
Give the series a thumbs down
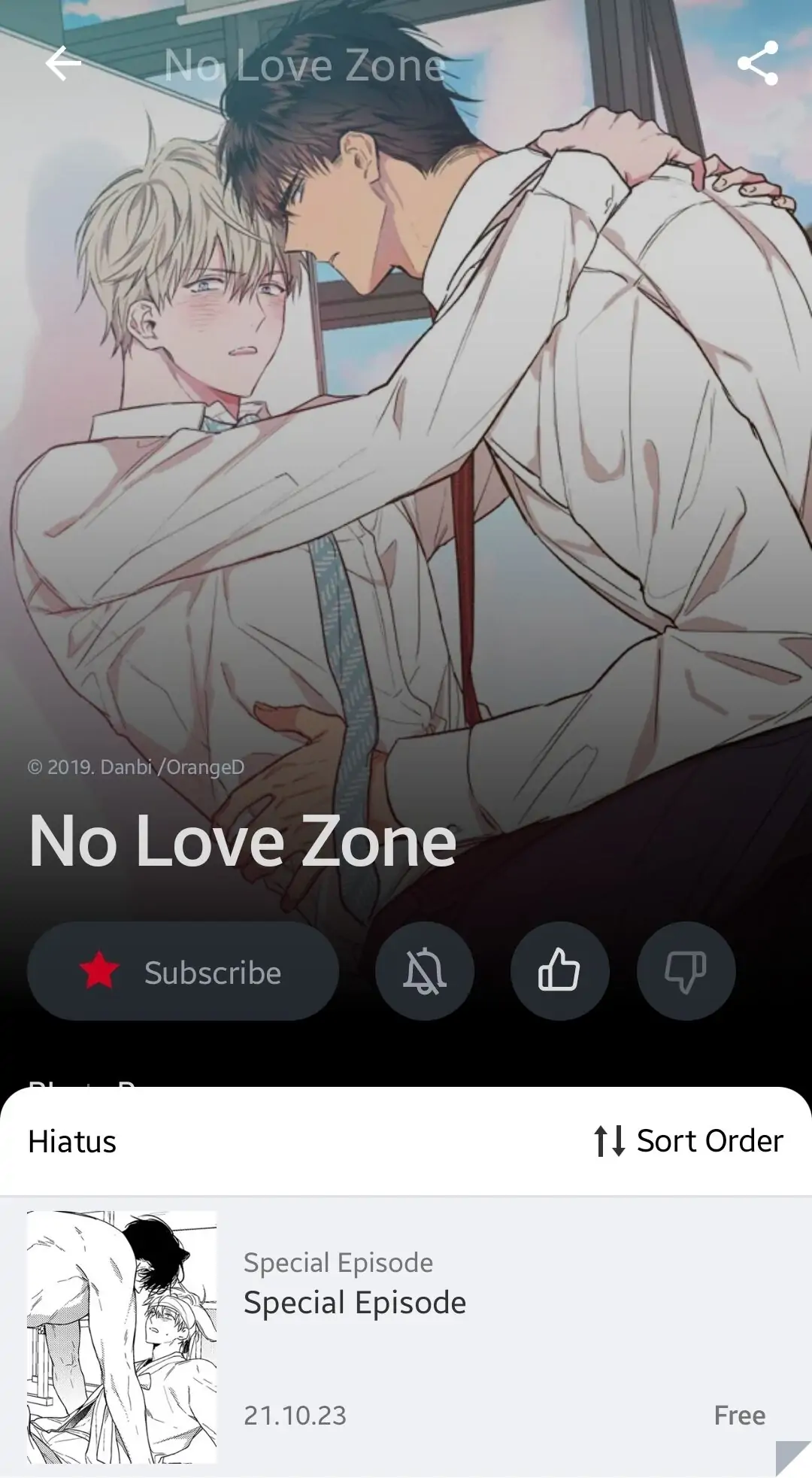(x=686, y=971)
